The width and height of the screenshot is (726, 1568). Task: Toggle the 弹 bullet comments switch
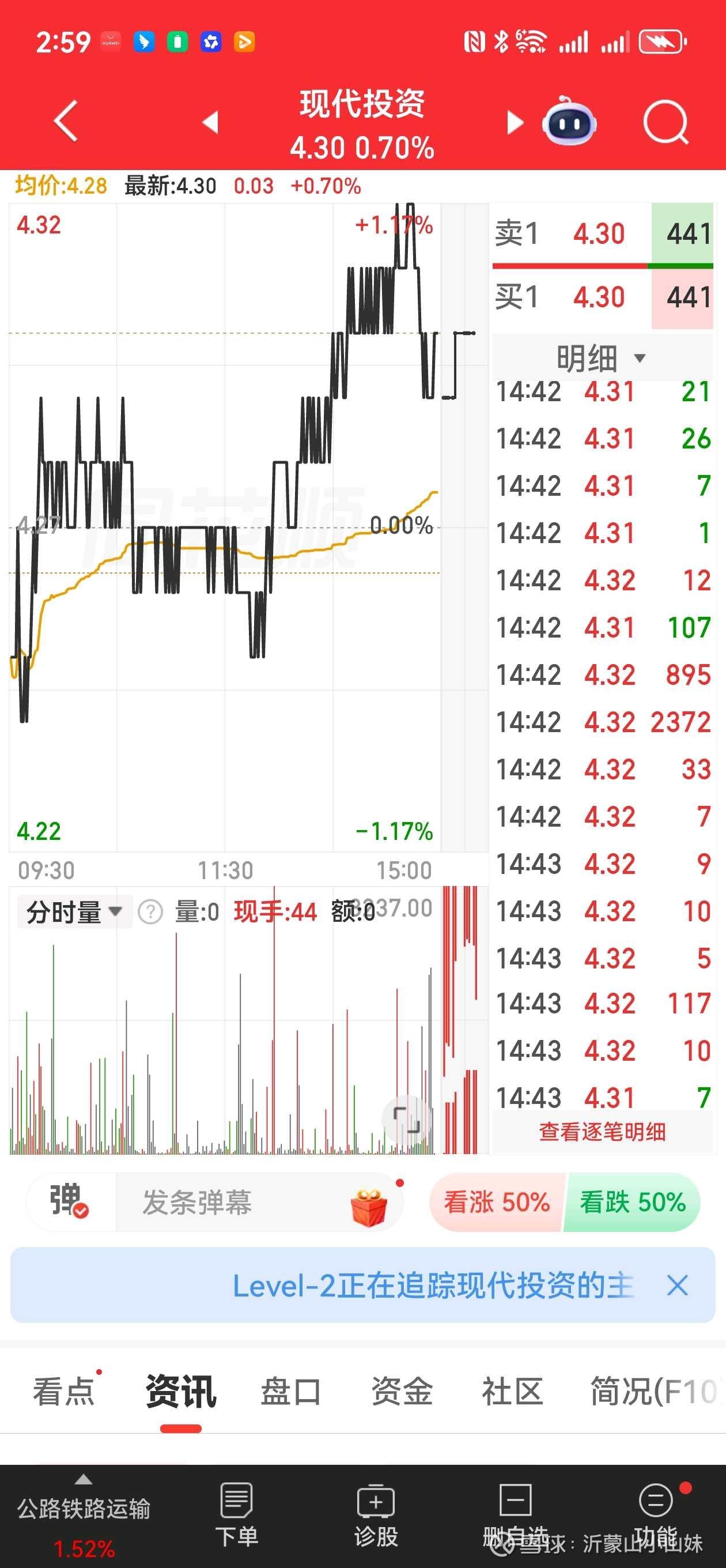coord(69,1201)
